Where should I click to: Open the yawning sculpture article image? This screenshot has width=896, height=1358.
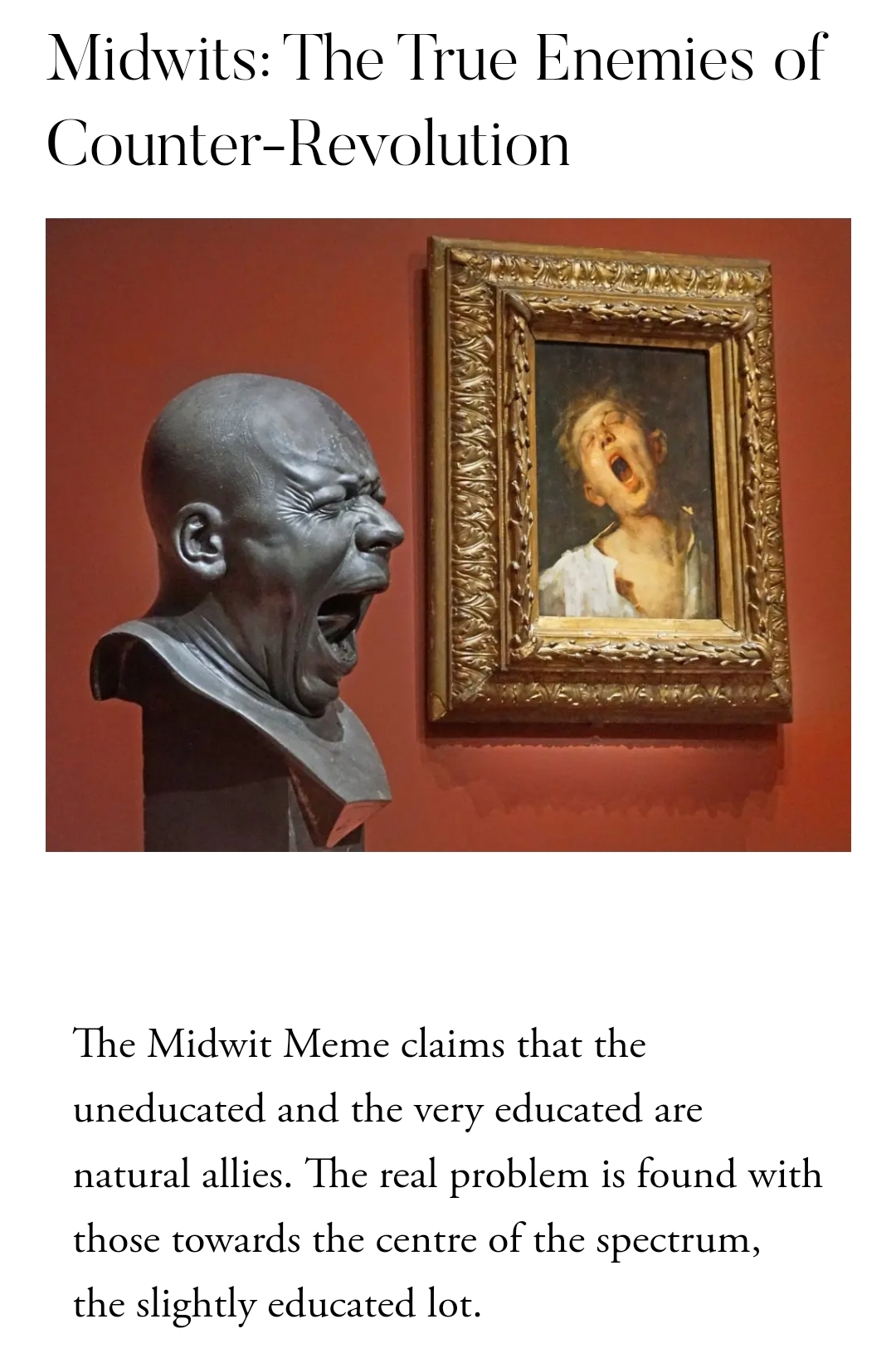point(448,534)
